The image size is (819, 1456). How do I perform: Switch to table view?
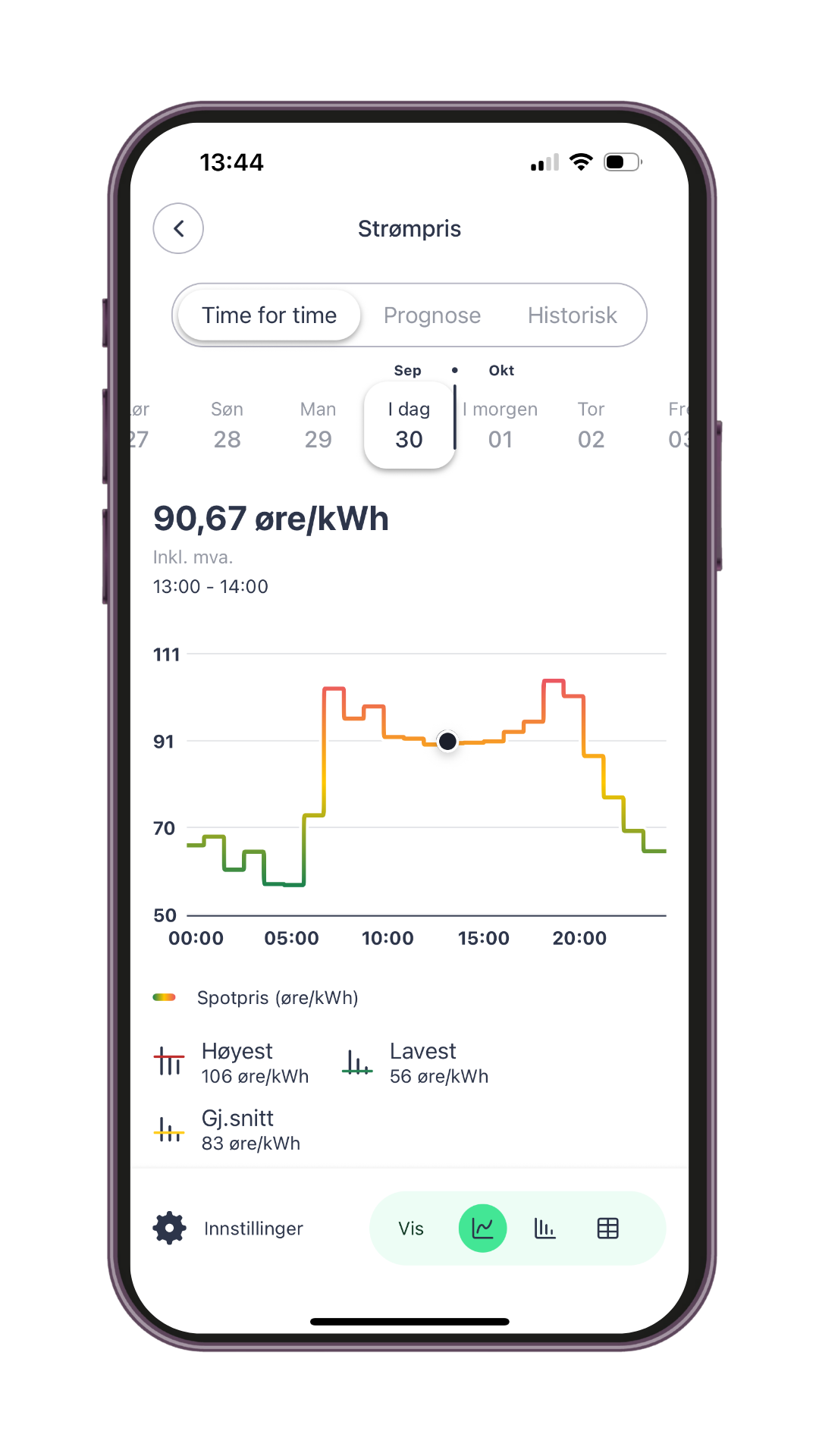[x=607, y=1228]
